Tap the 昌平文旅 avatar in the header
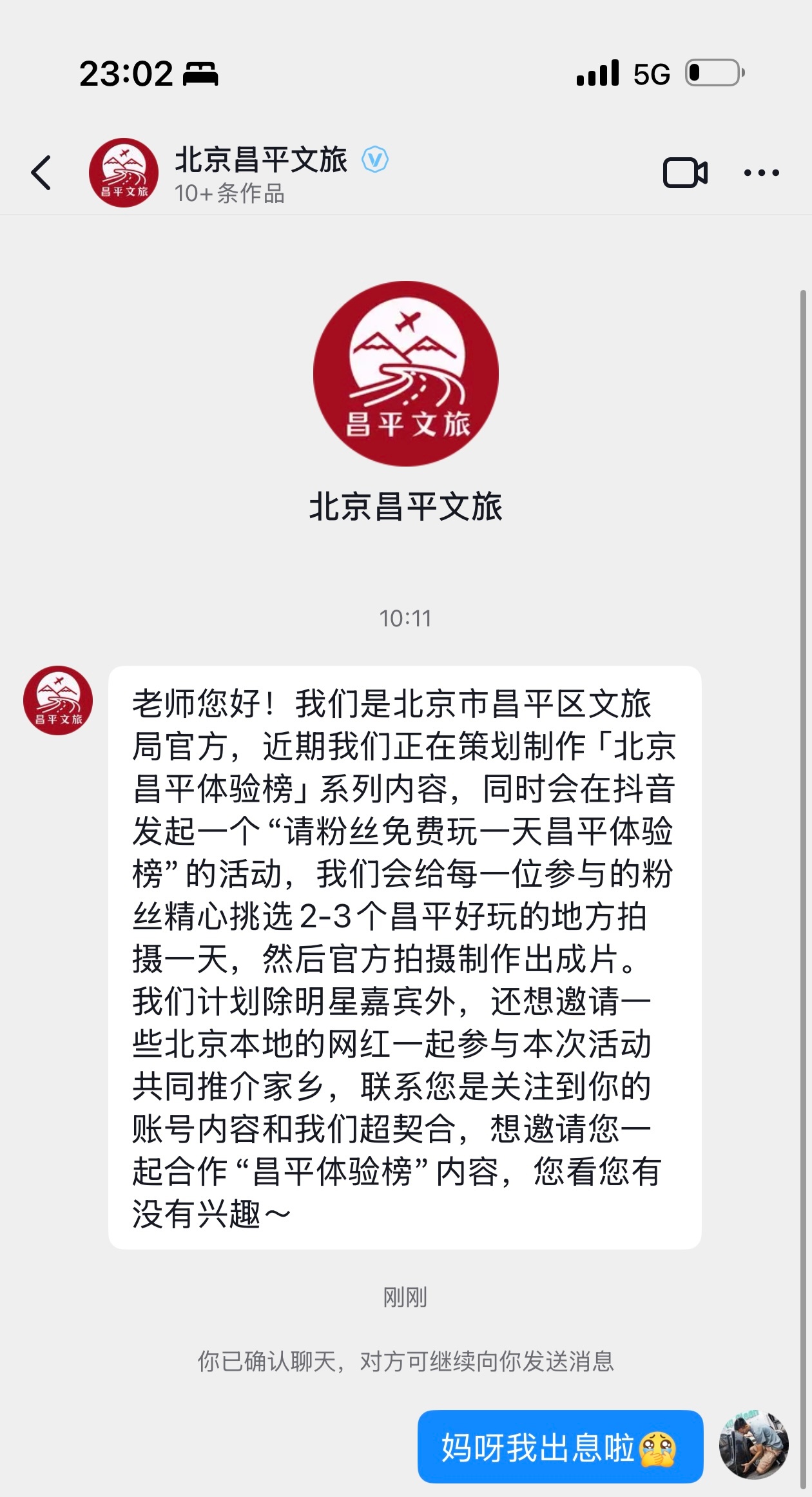Image resolution: width=812 pixels, height=1497 pixels. (124, 172)
